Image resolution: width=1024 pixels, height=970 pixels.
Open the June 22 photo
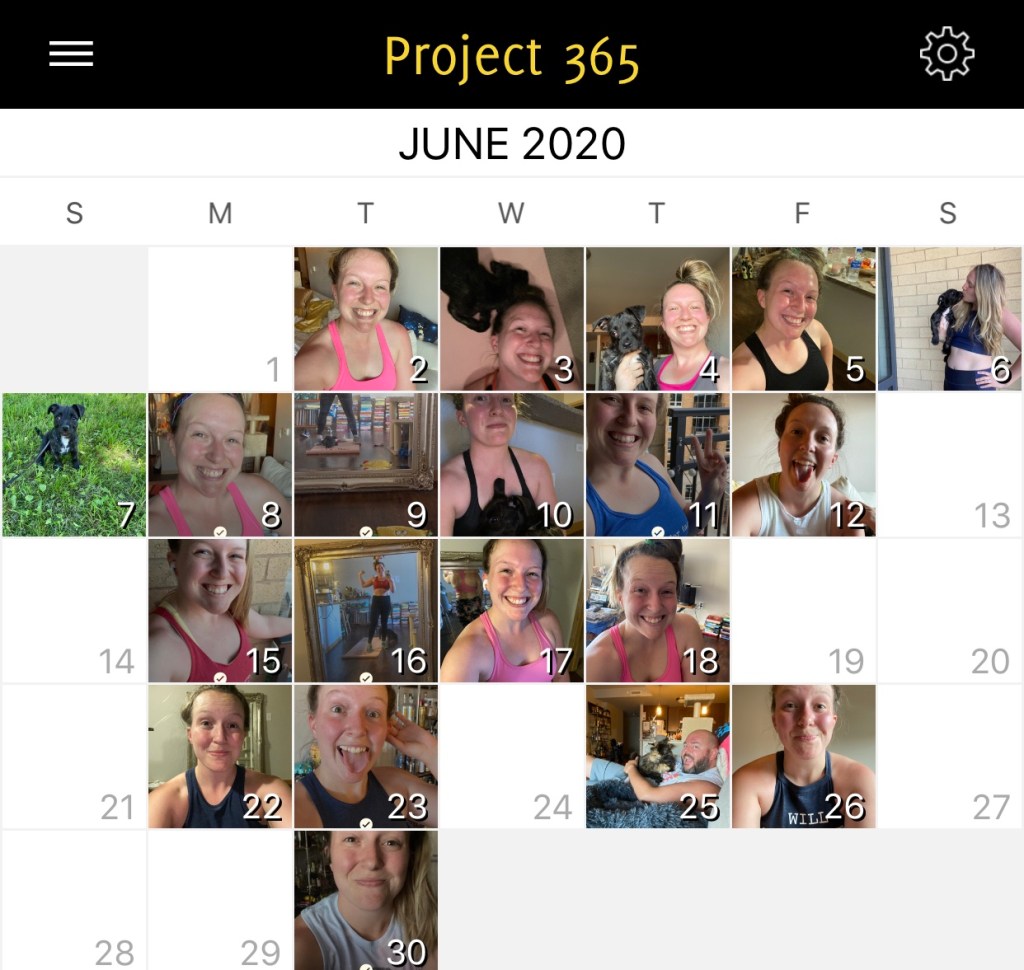pos(220,756)
